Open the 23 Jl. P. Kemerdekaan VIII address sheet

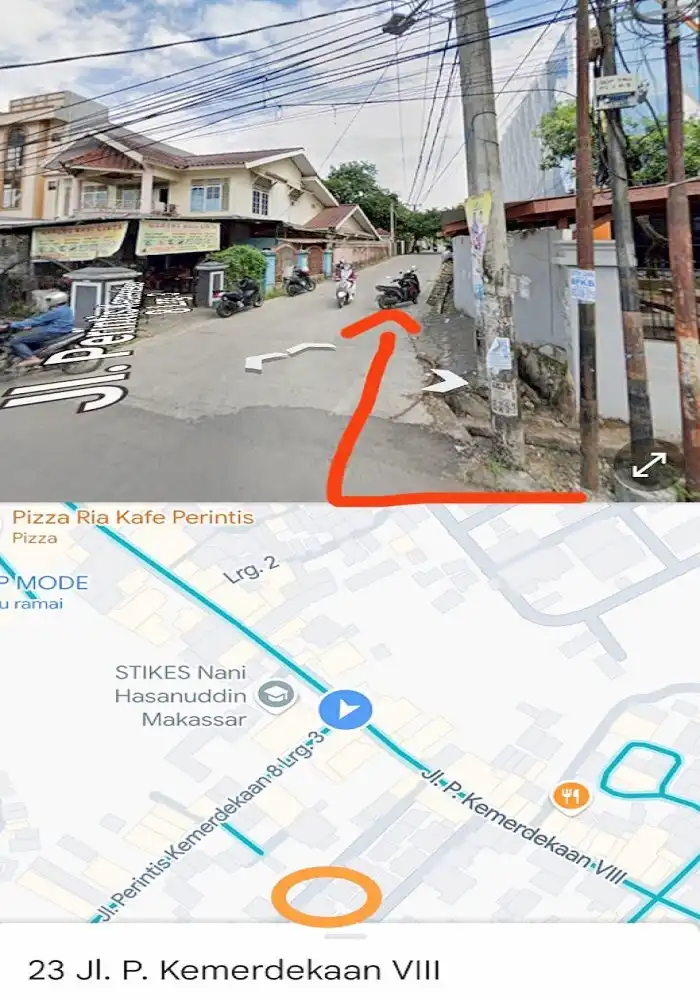(x=235, y=969)
